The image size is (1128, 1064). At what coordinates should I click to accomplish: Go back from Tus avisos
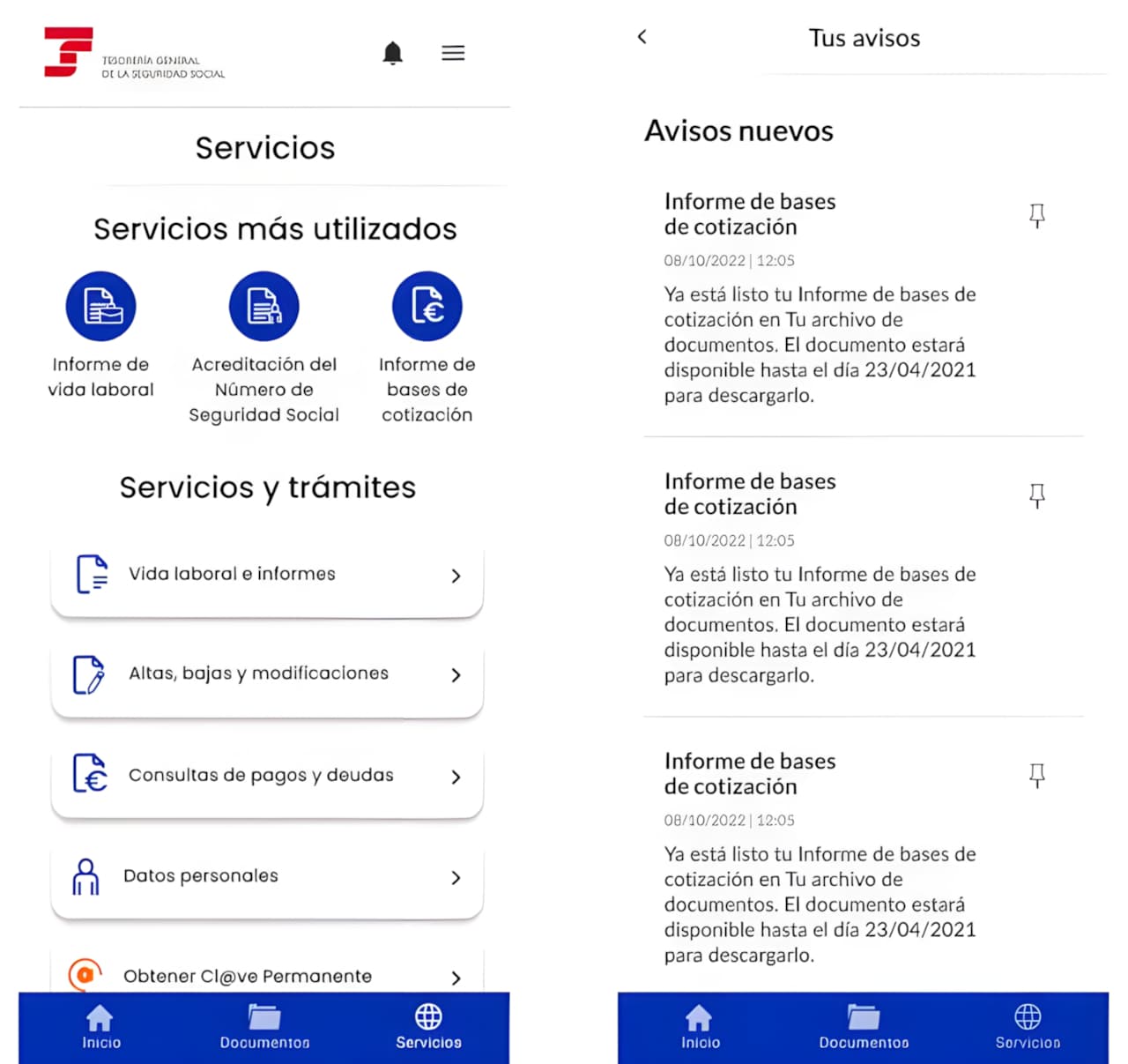642,37
